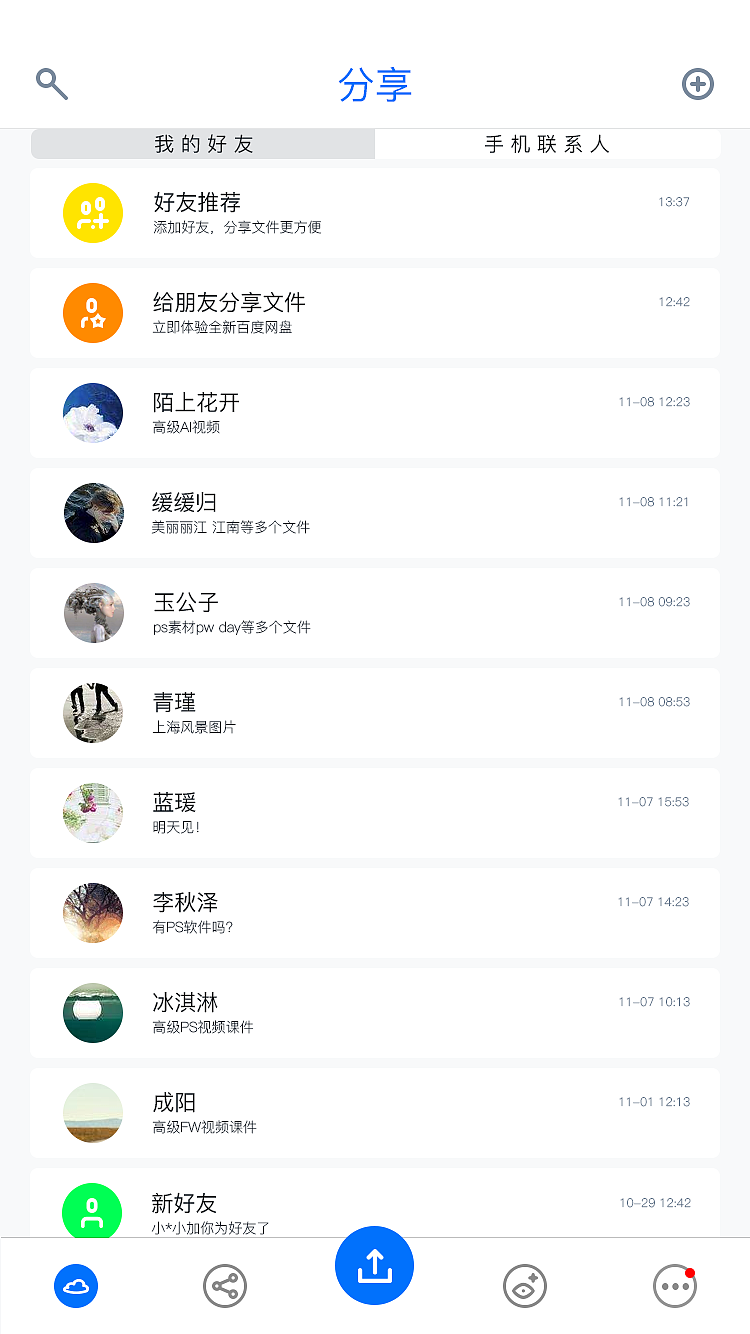Tap the 缓缓归 profile avatar

93,513
